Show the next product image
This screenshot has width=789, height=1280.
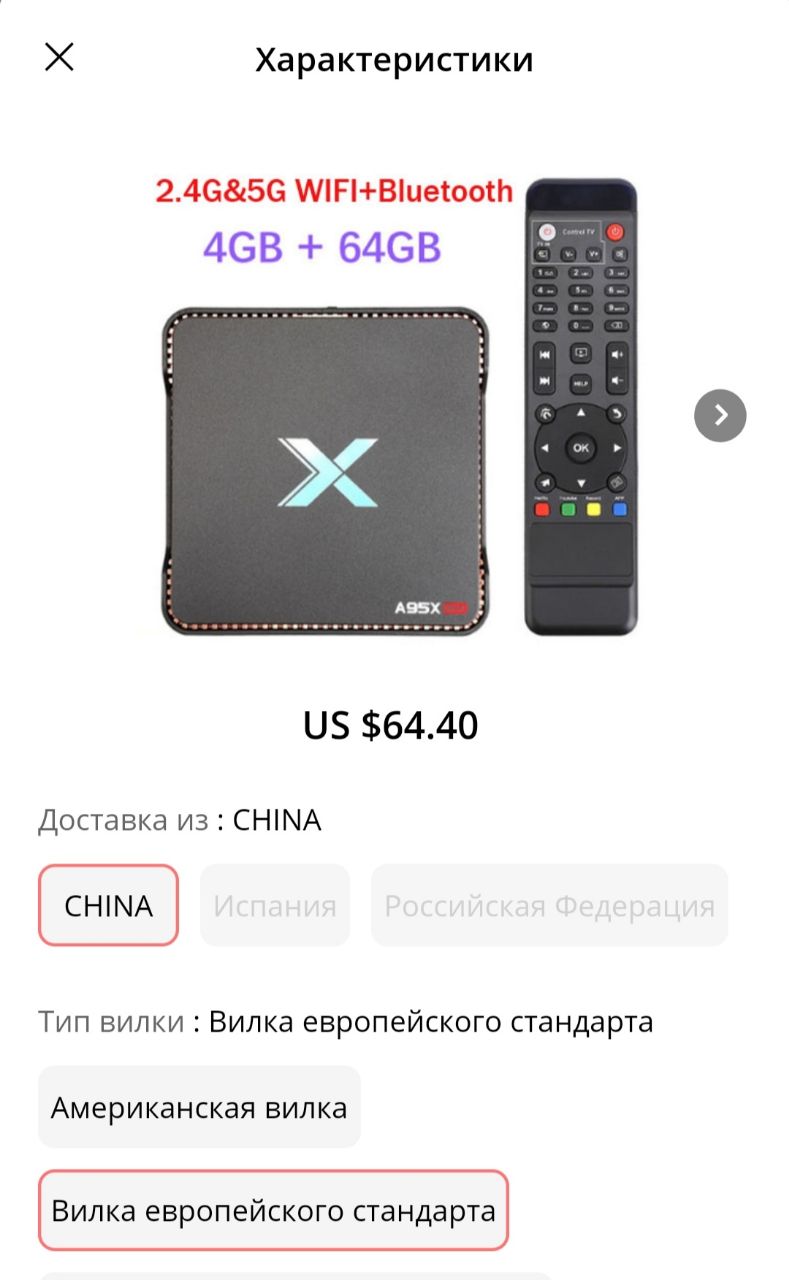[x=720, y=414]
